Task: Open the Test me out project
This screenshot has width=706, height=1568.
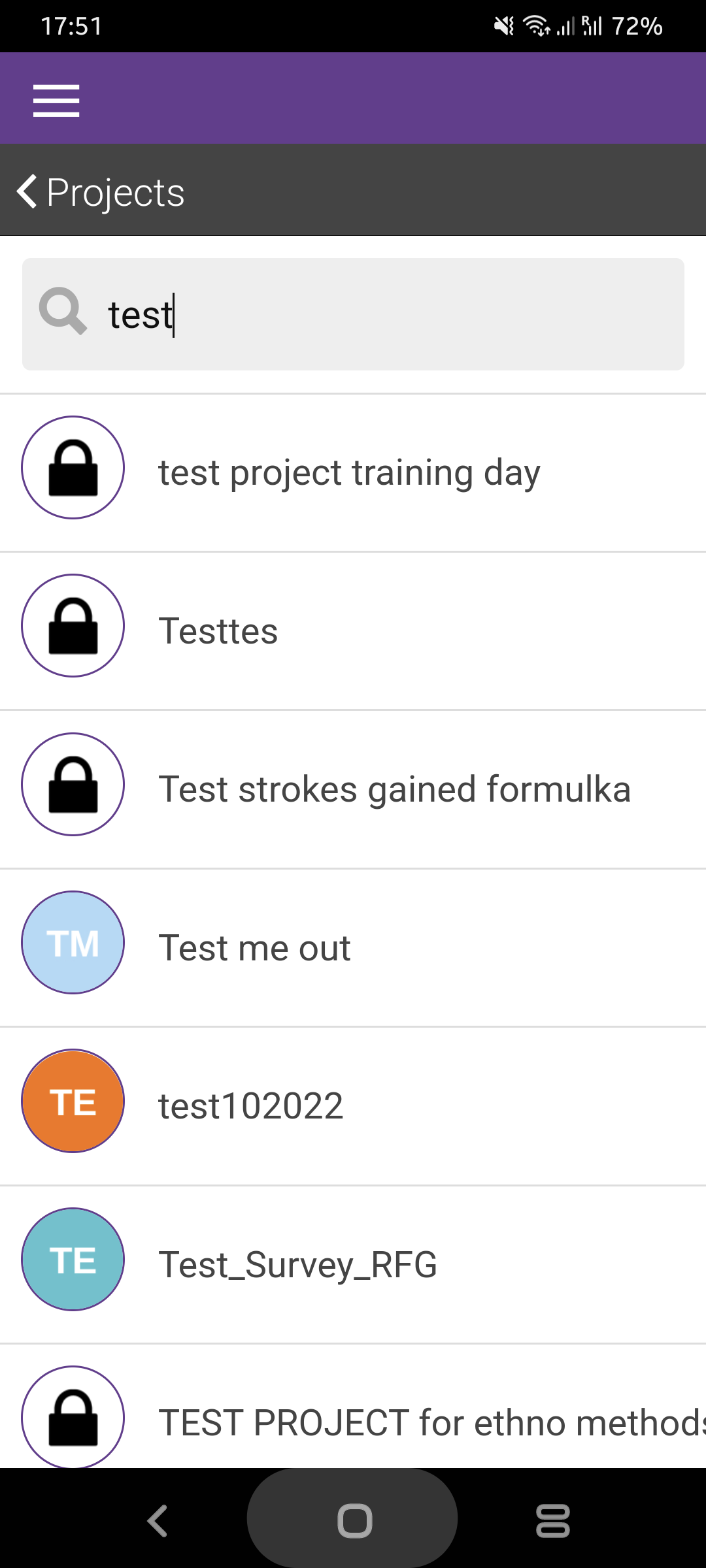Action: pyautogui.click(x=254, y=947)
